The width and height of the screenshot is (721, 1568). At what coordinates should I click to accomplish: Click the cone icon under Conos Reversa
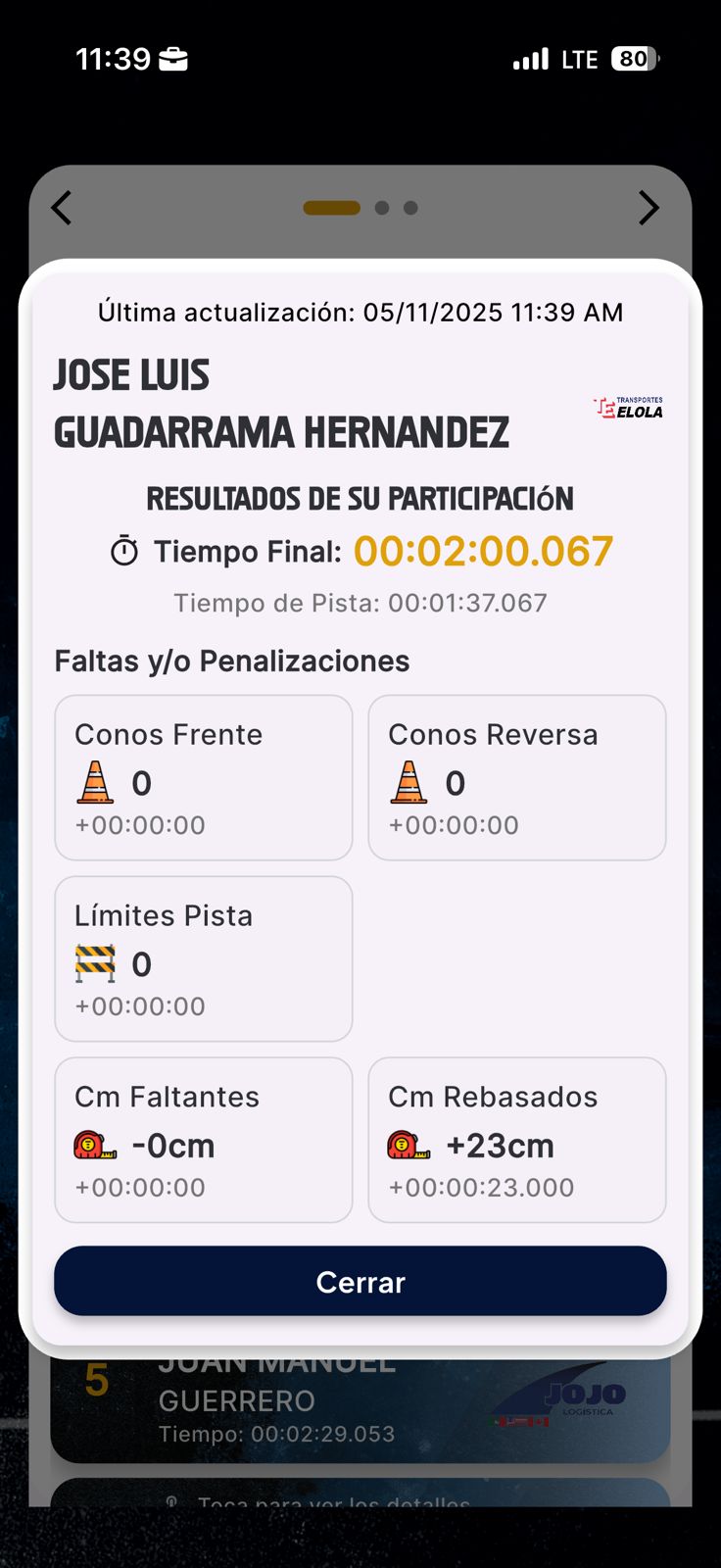409,783
